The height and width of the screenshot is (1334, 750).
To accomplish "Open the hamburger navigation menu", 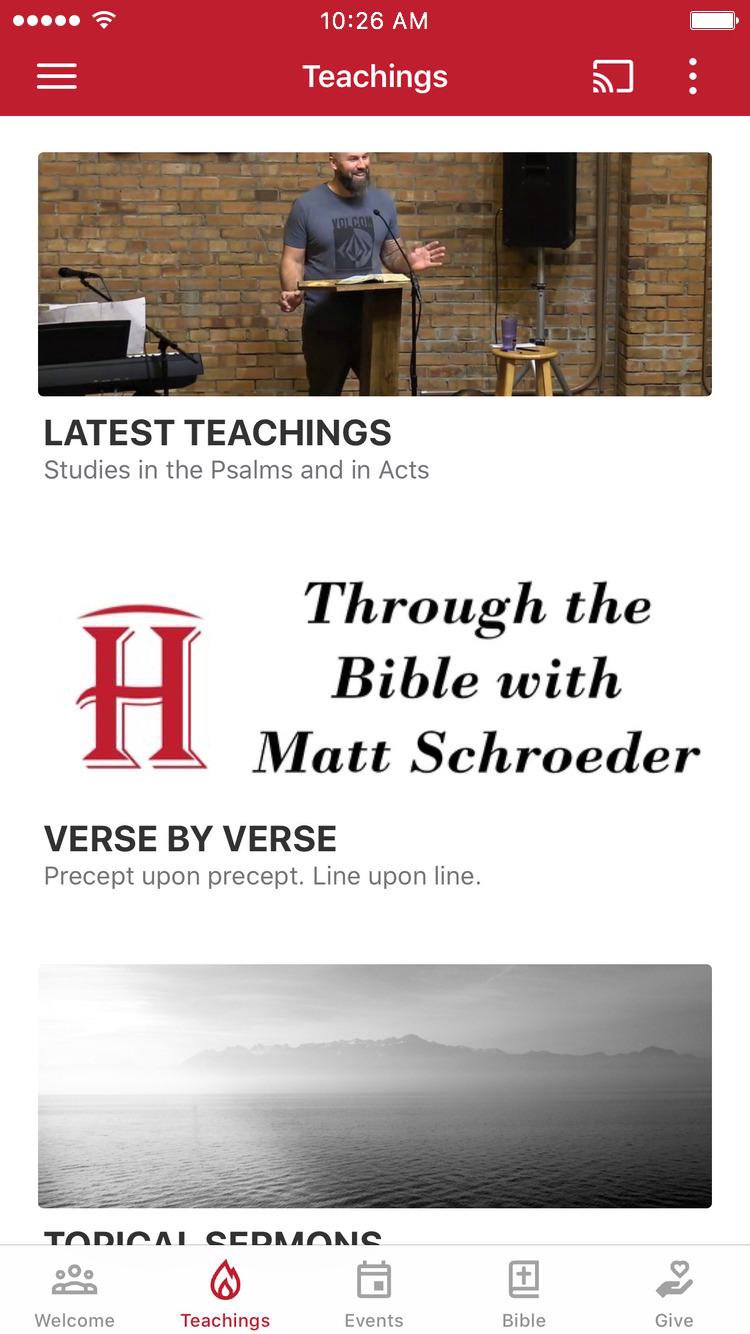I will (57, 76).
